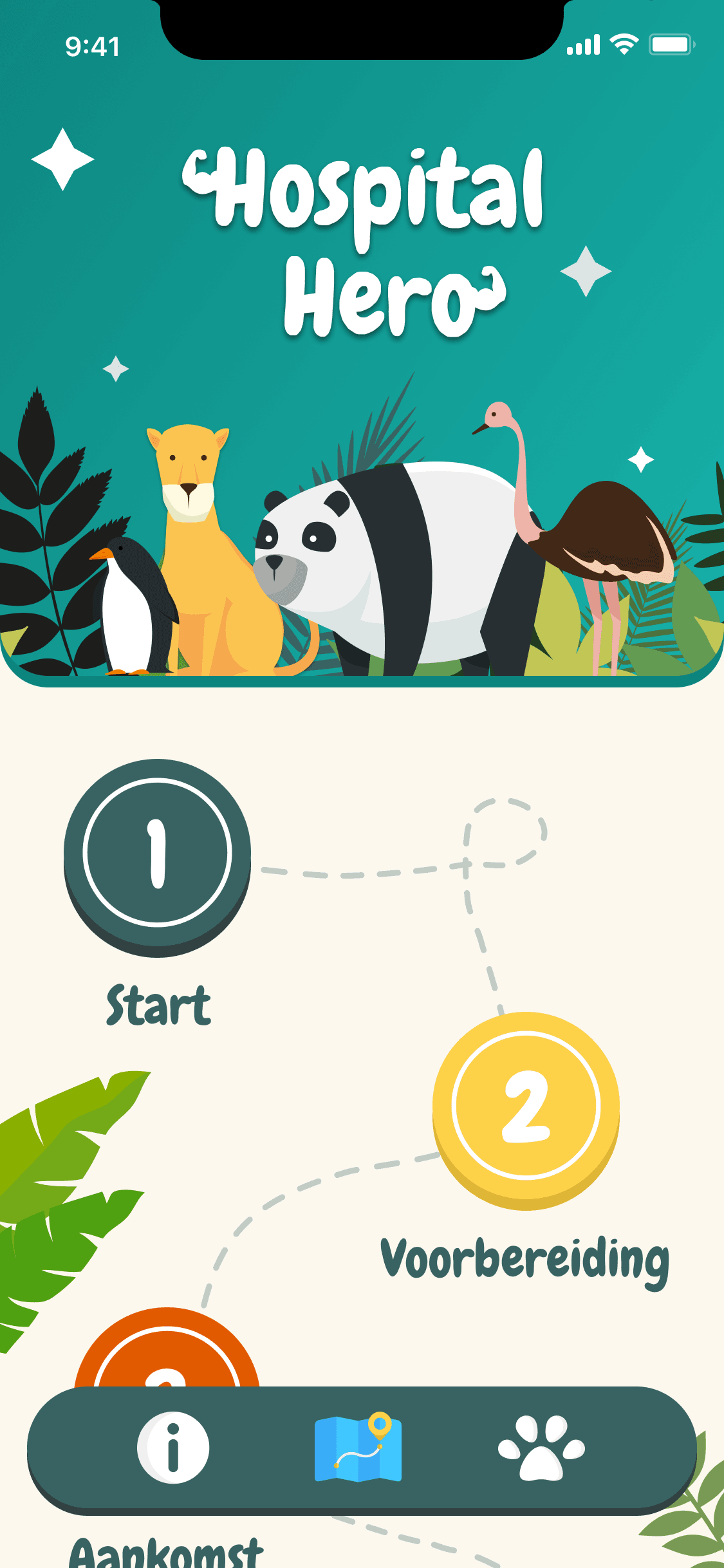Switch to the map tab
724x1568 pixels.
click(x=358, y=1448)
